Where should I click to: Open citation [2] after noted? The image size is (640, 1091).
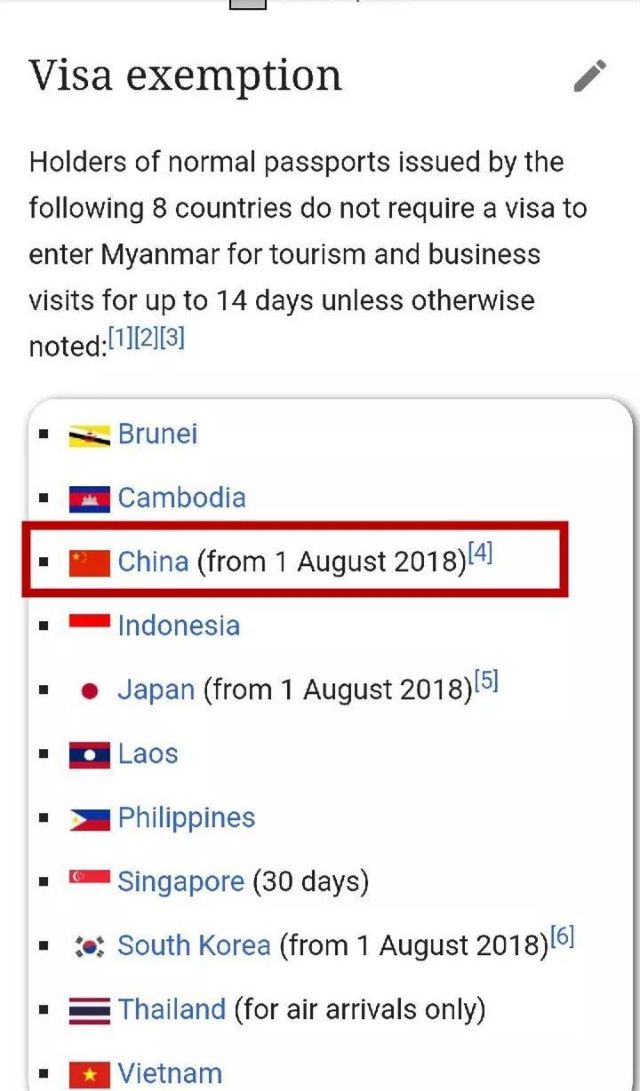146,338
